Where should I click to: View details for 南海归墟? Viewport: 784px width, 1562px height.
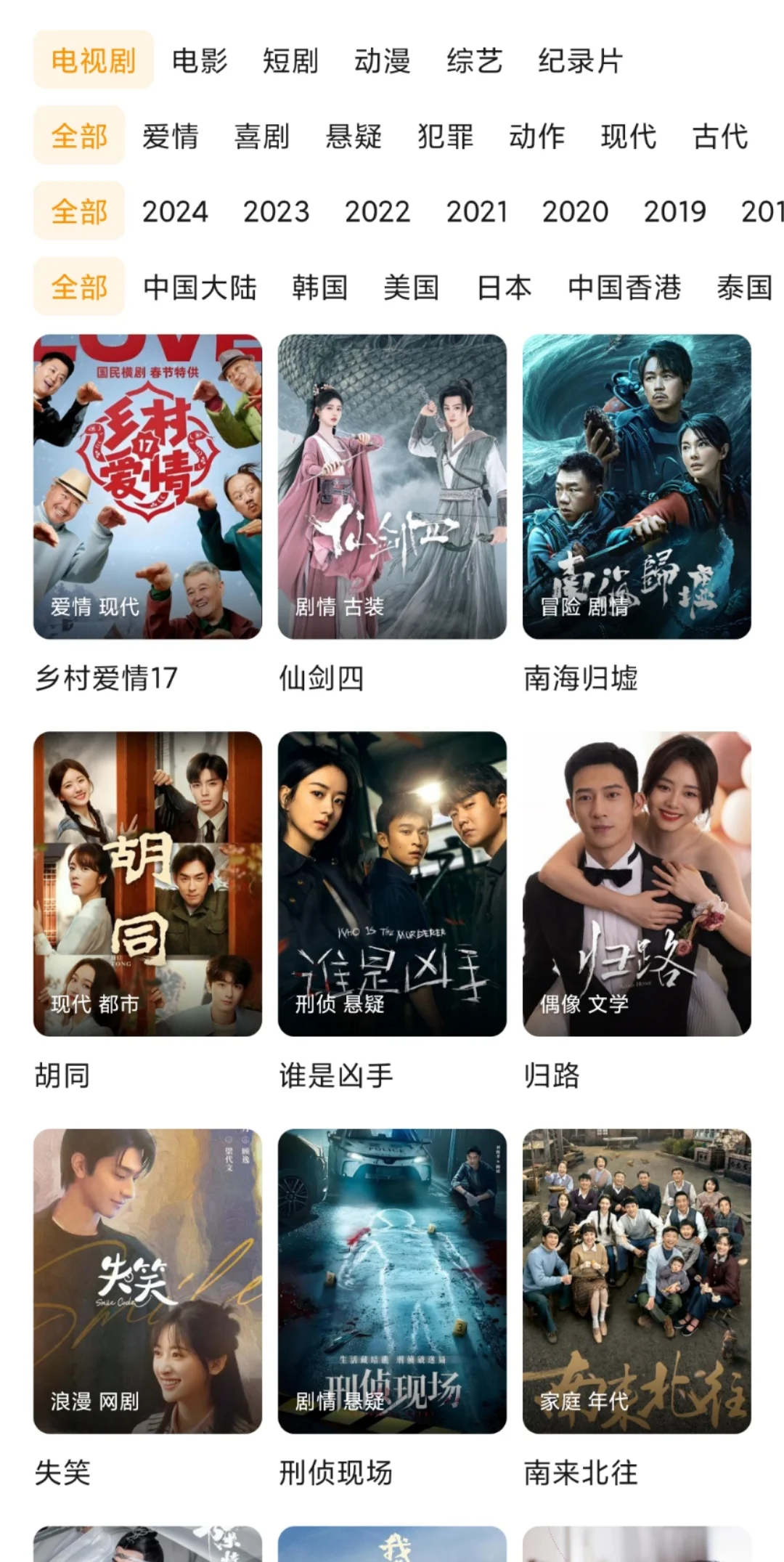pyautogui.click(x=637, y=487)
